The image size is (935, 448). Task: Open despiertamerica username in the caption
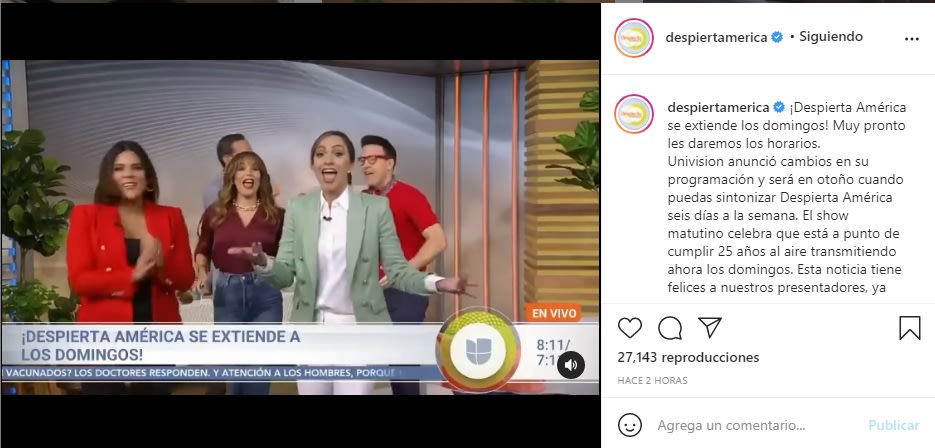coord(716,107)
